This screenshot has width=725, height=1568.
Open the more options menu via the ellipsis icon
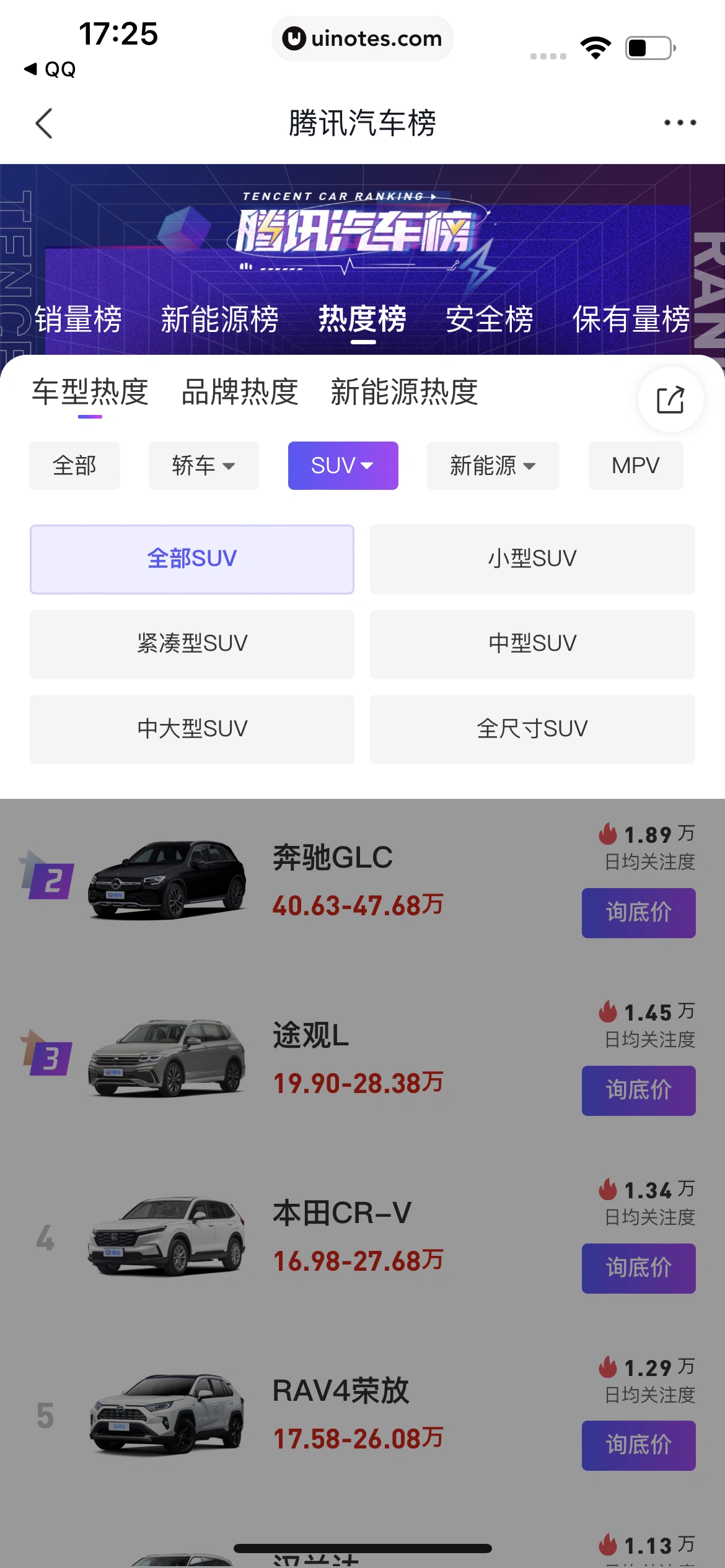click(x=679, y=123)
